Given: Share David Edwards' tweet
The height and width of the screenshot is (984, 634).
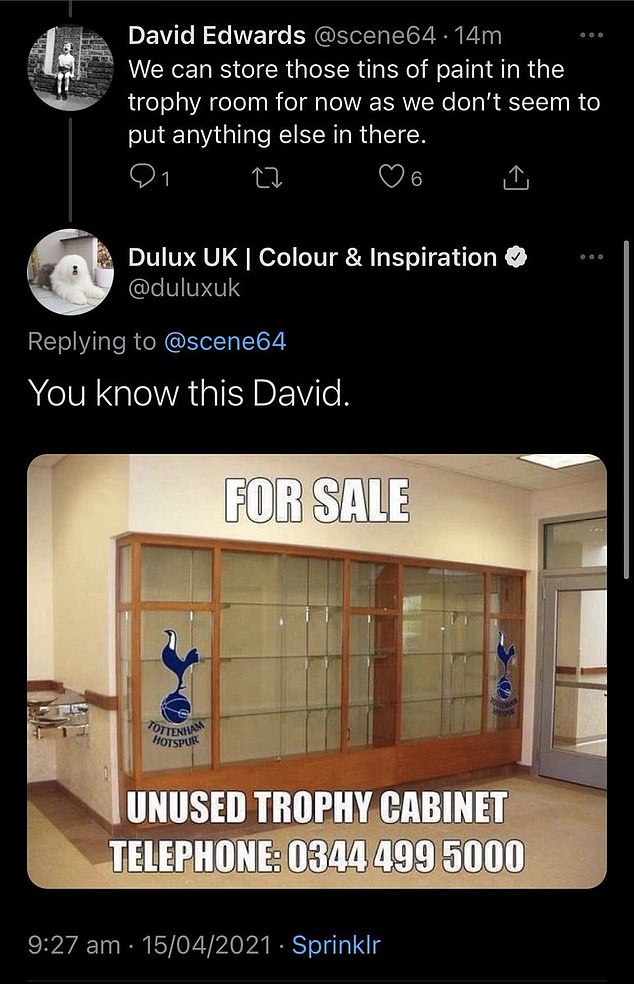Looking at the screenshot, I should 513,178.
